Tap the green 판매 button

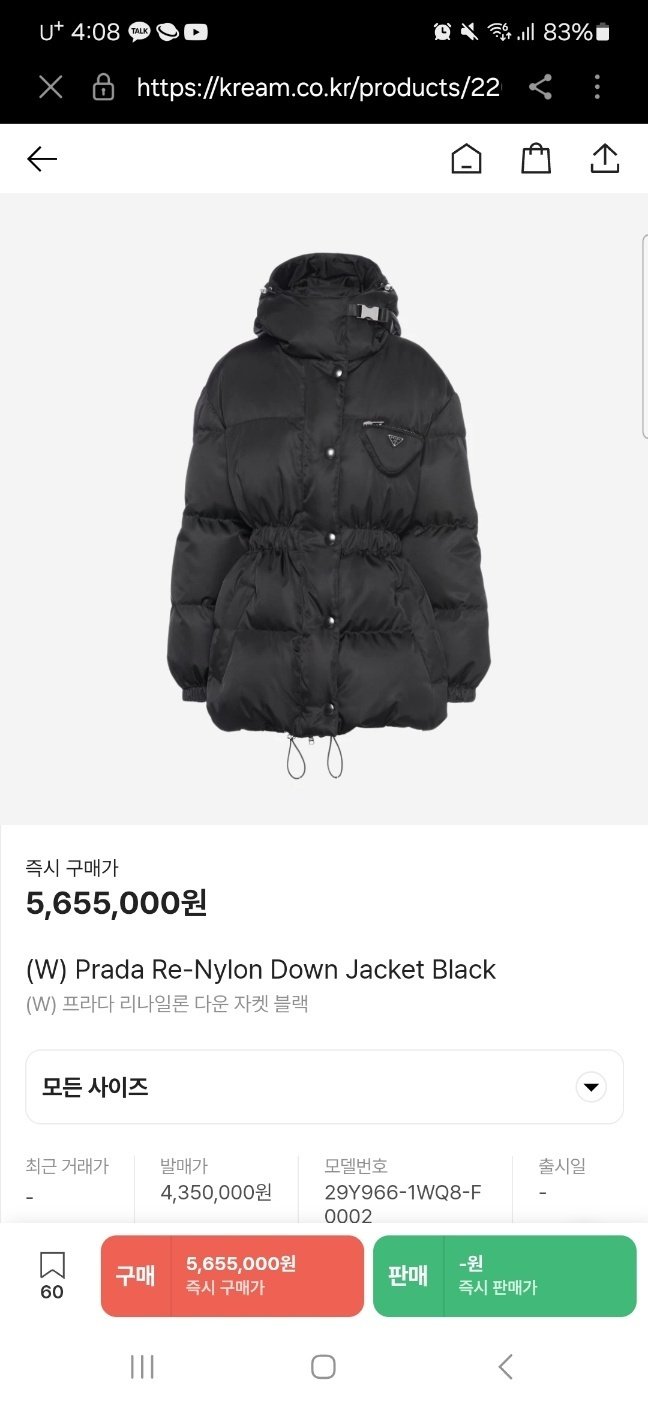(504, 1276)
